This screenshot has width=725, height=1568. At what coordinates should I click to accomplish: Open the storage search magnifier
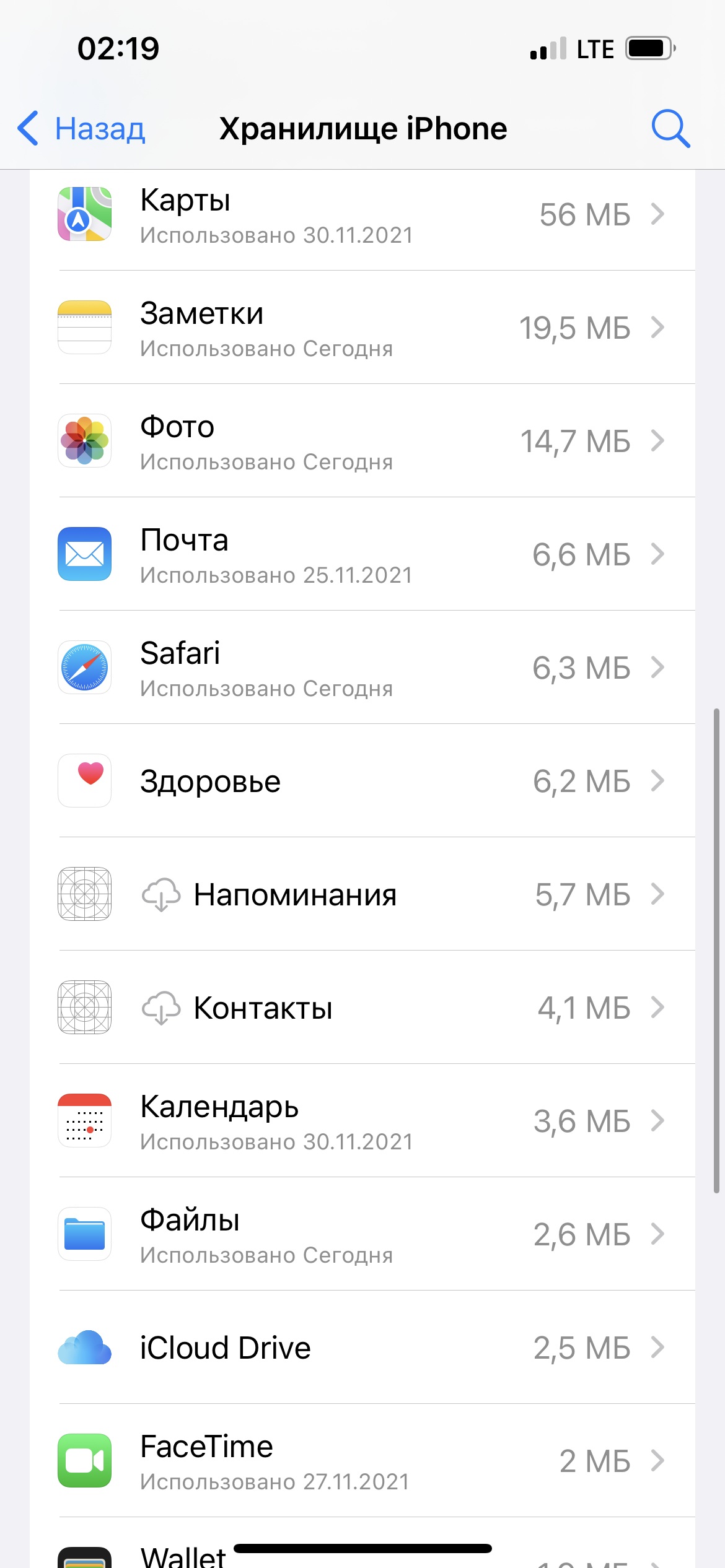670,129
